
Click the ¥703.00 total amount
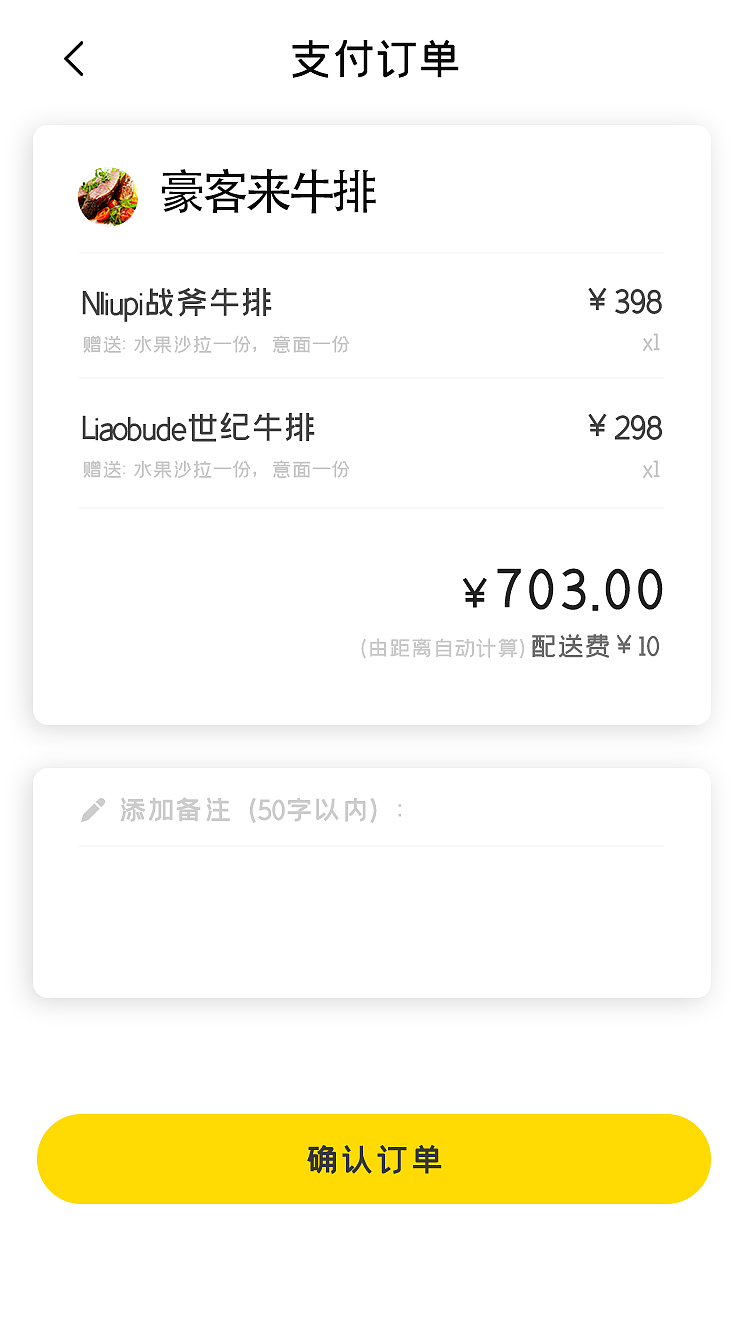[564, 589]
